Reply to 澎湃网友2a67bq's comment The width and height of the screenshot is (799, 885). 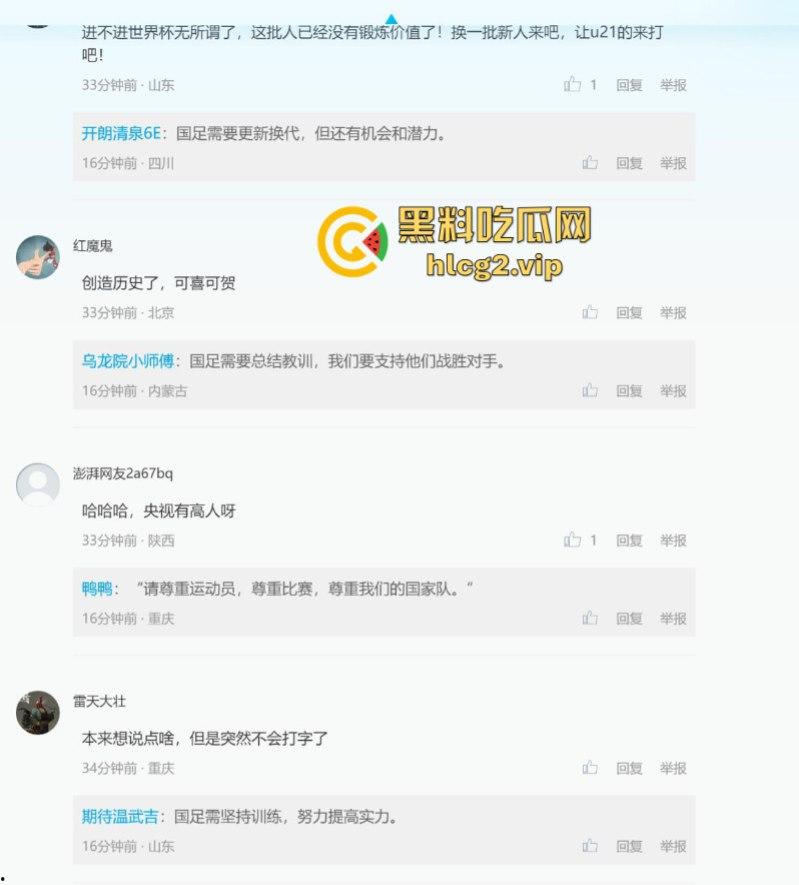pyautogui.click(x=629, y=540)
